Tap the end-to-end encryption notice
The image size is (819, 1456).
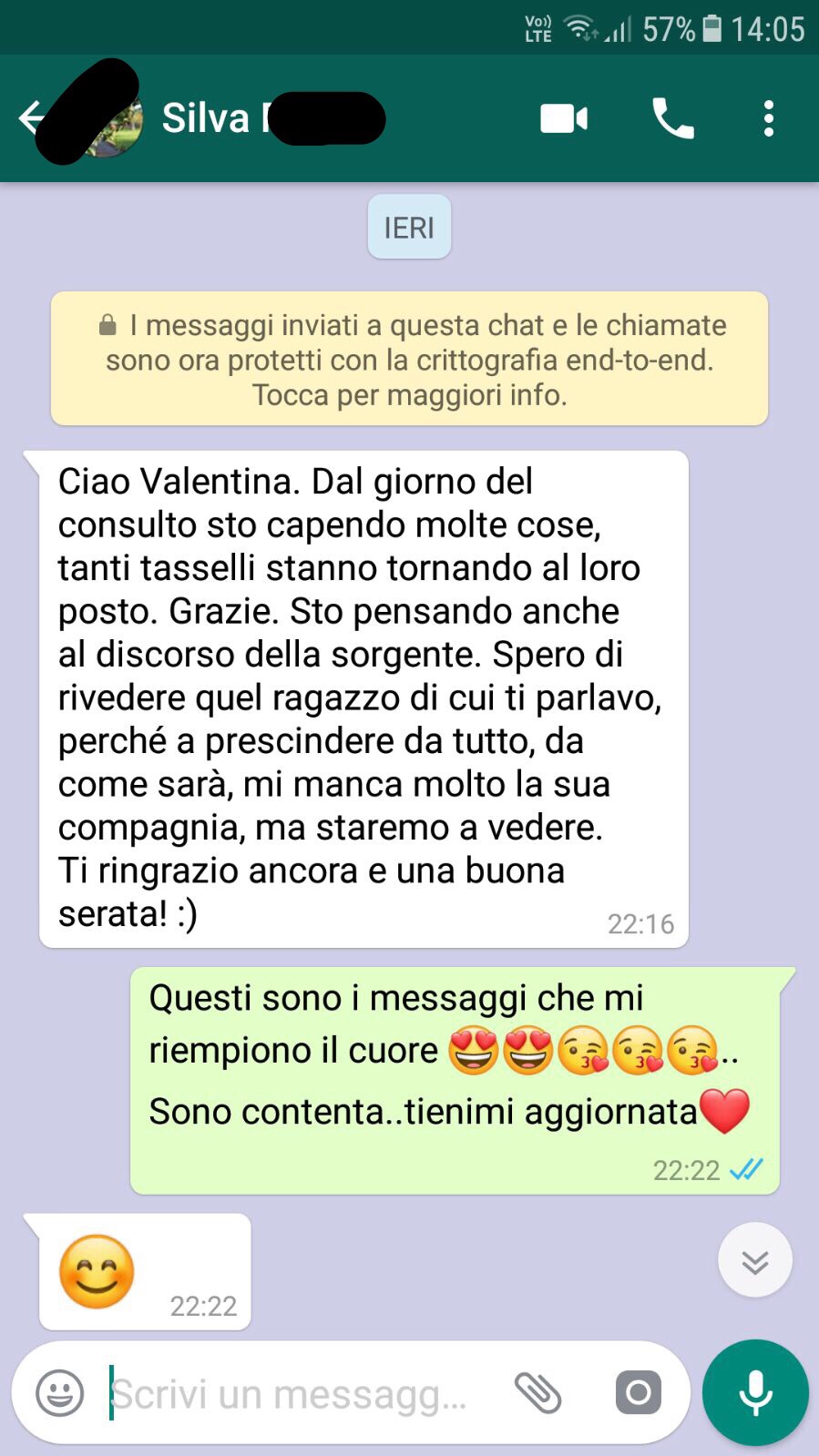pos(409,359)
